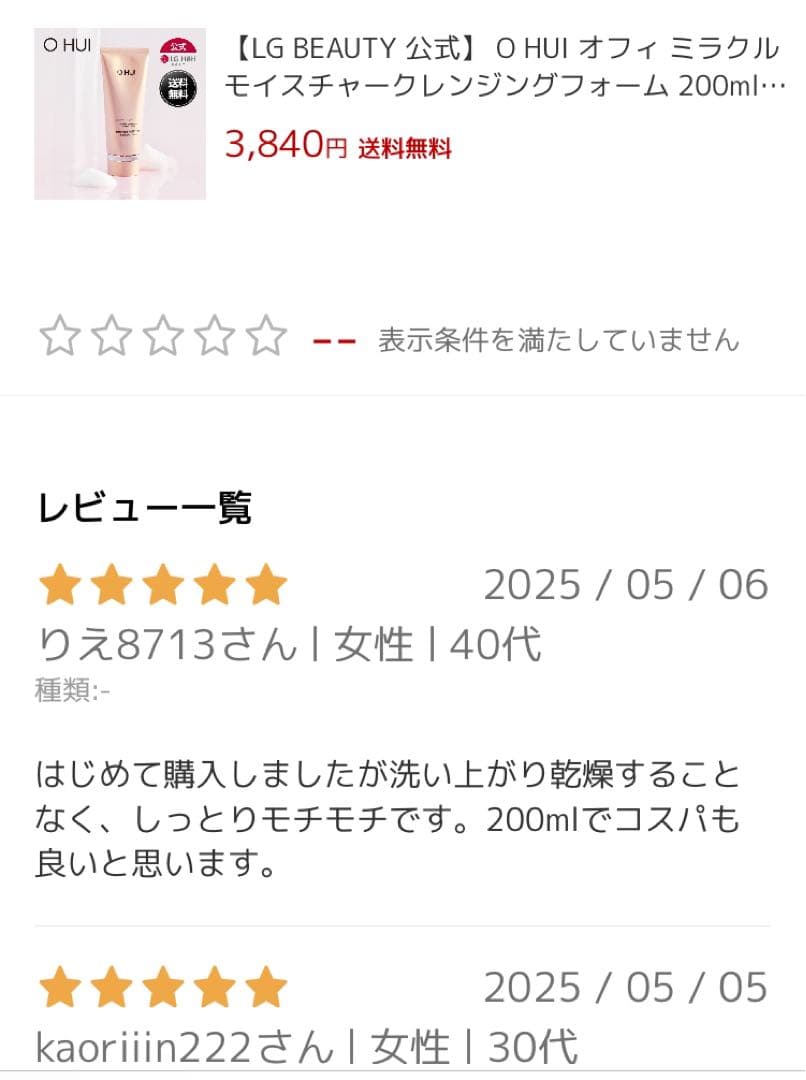Image resolution: width=806 pixels, height=1080 pixels.
Task: Click the first gold star of りえ8713's review
Action: click(x=62, y=585)
